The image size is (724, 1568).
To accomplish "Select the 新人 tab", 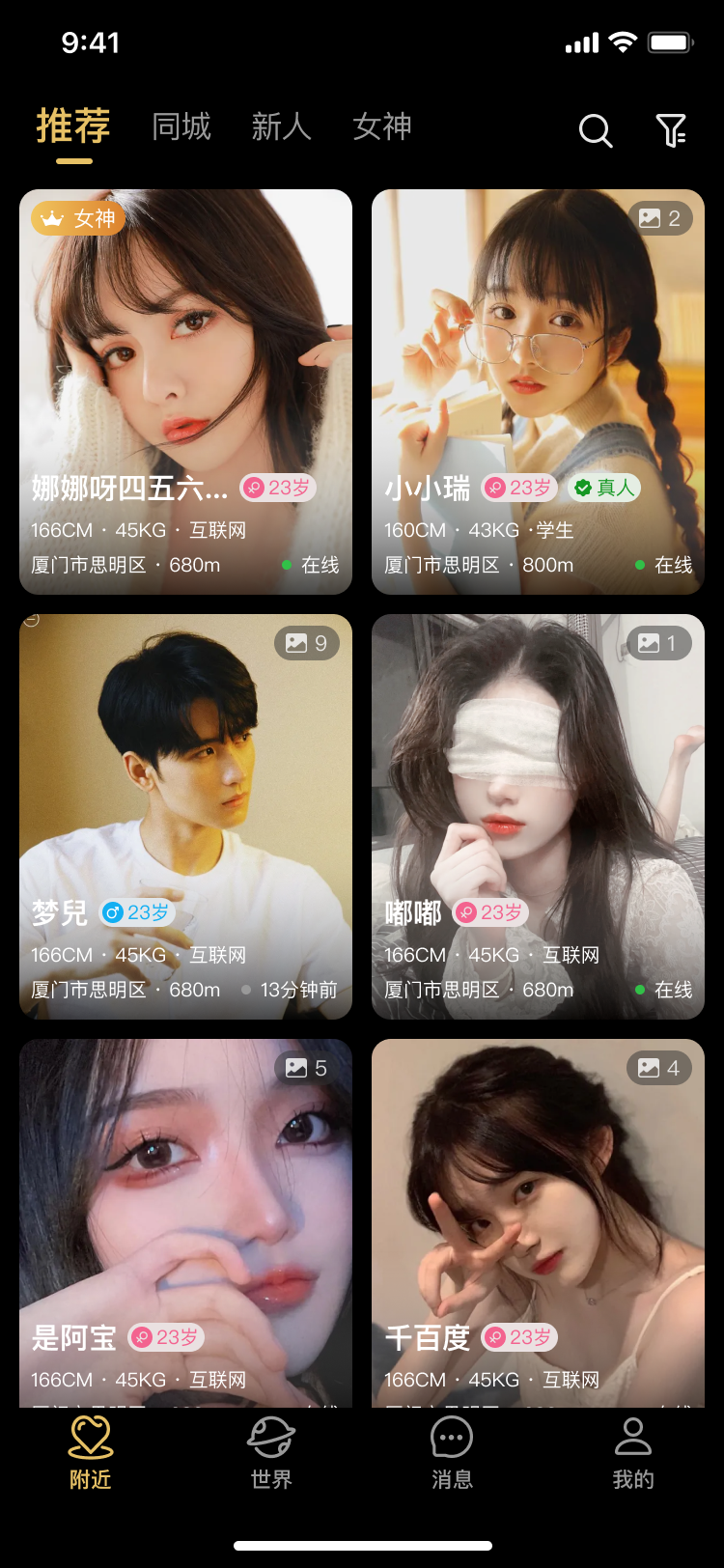I will coord(281,126).
